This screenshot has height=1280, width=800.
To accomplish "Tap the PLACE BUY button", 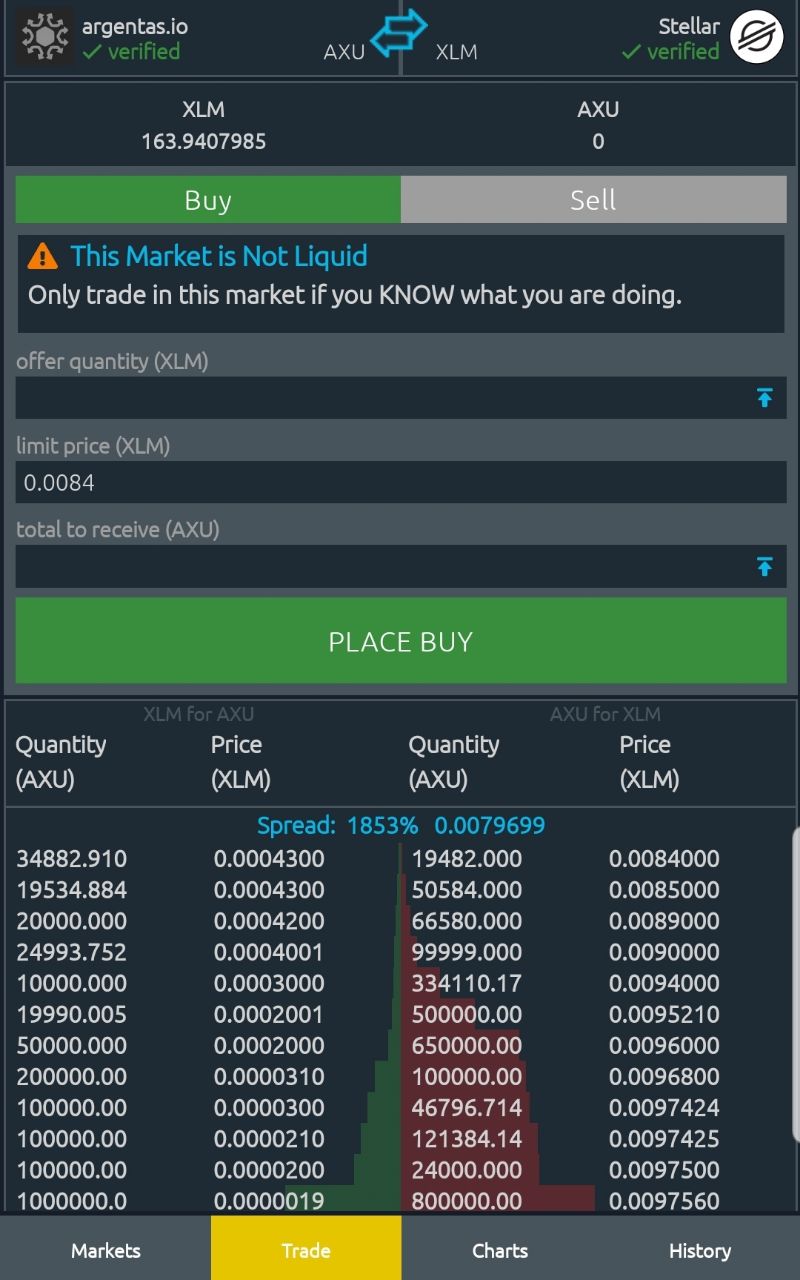I will 401,641.
